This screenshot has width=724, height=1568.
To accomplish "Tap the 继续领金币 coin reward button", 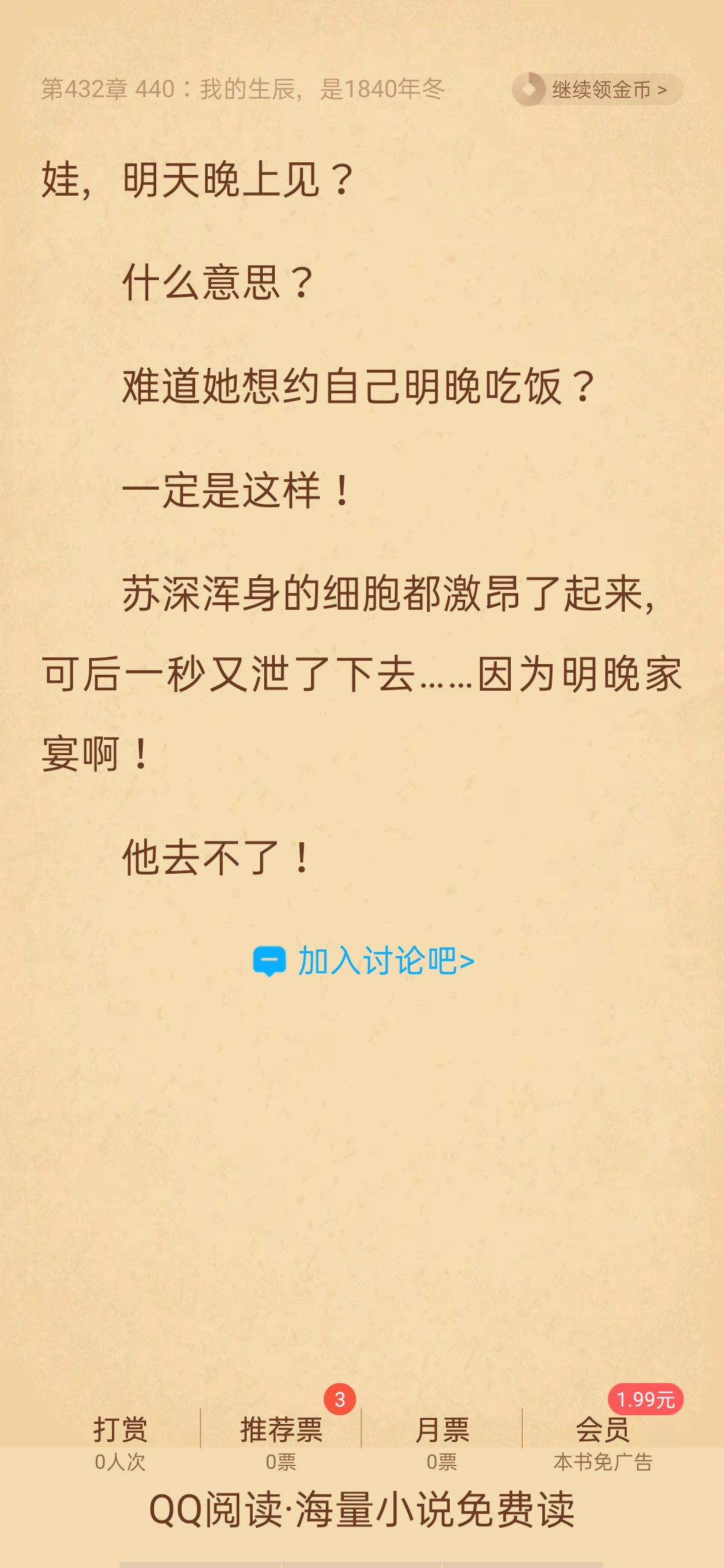I will pyautogui.click(x=597, y=89).
